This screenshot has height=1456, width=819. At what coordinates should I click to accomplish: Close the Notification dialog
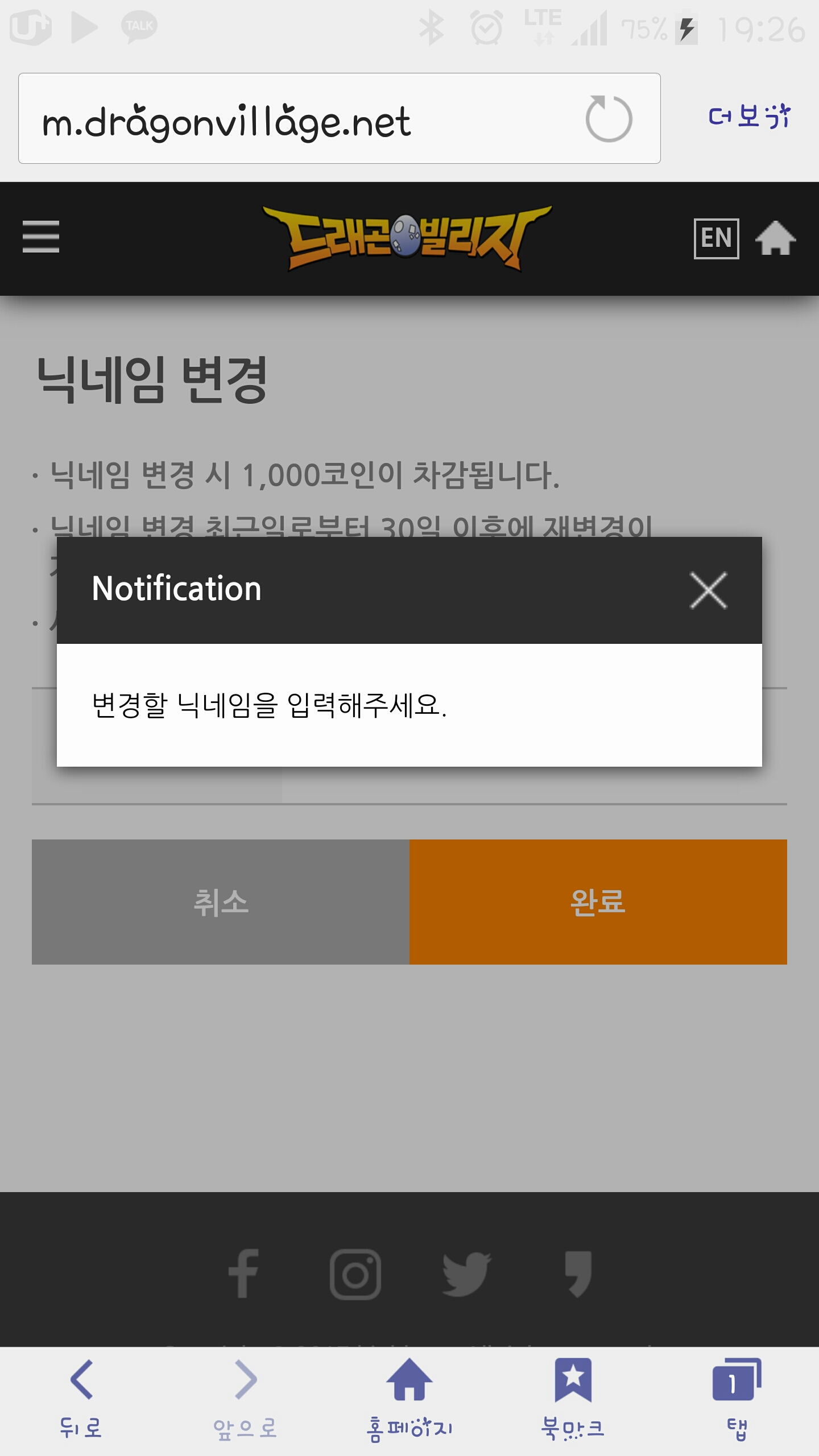[x=708, y=590]
